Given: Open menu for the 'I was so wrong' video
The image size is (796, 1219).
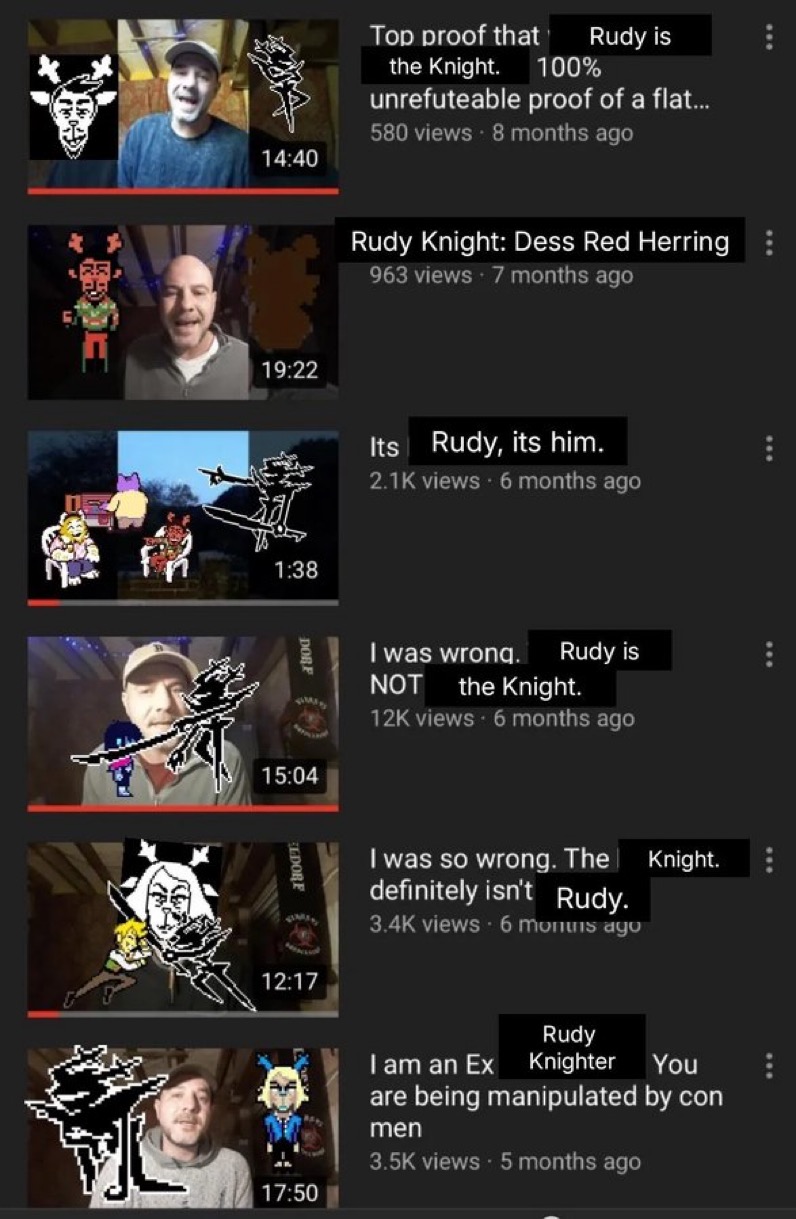Looking at the screenshot, I should pos(768,860).
